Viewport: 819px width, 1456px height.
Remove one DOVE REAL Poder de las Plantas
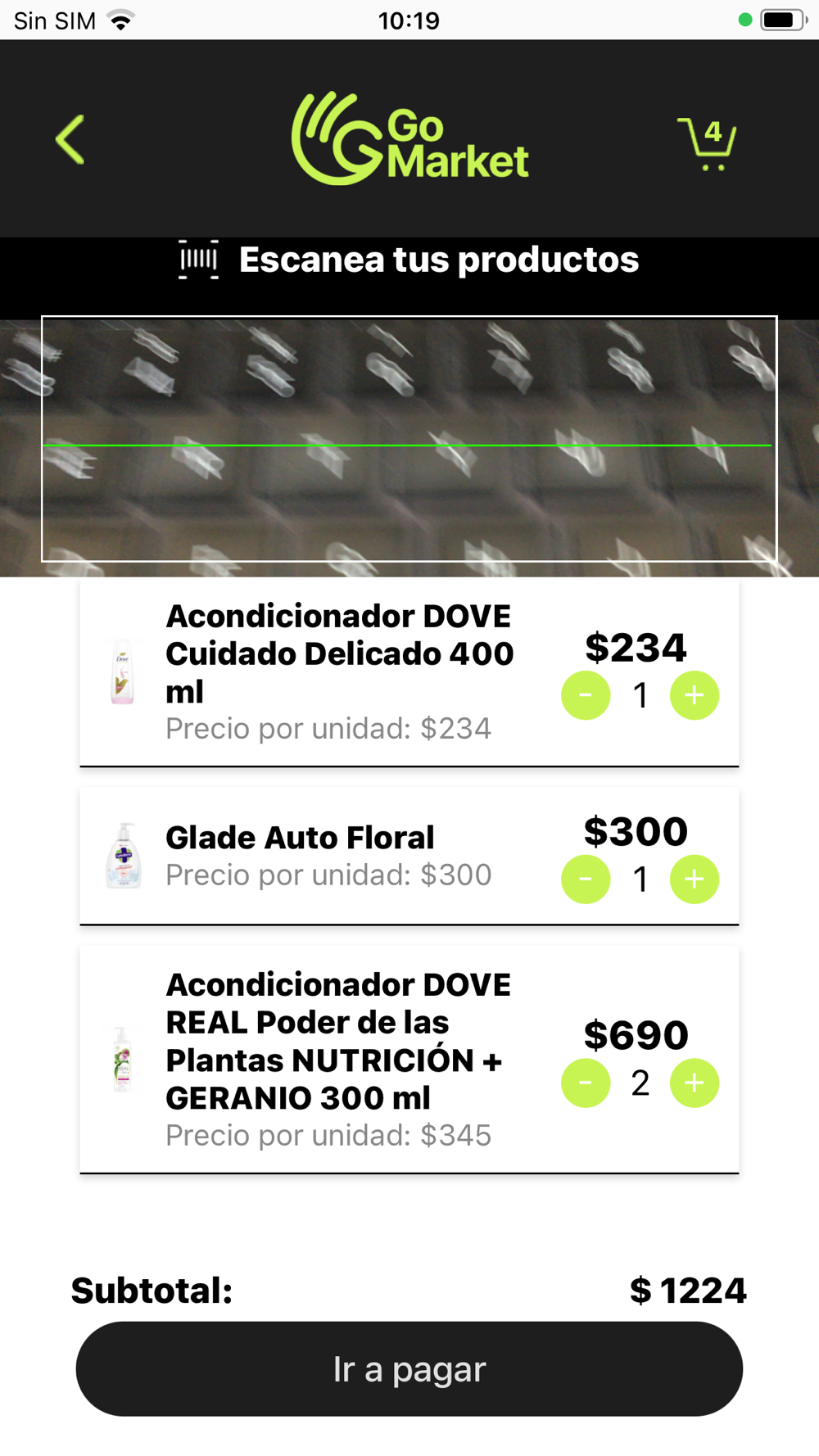click(586, 1083)
